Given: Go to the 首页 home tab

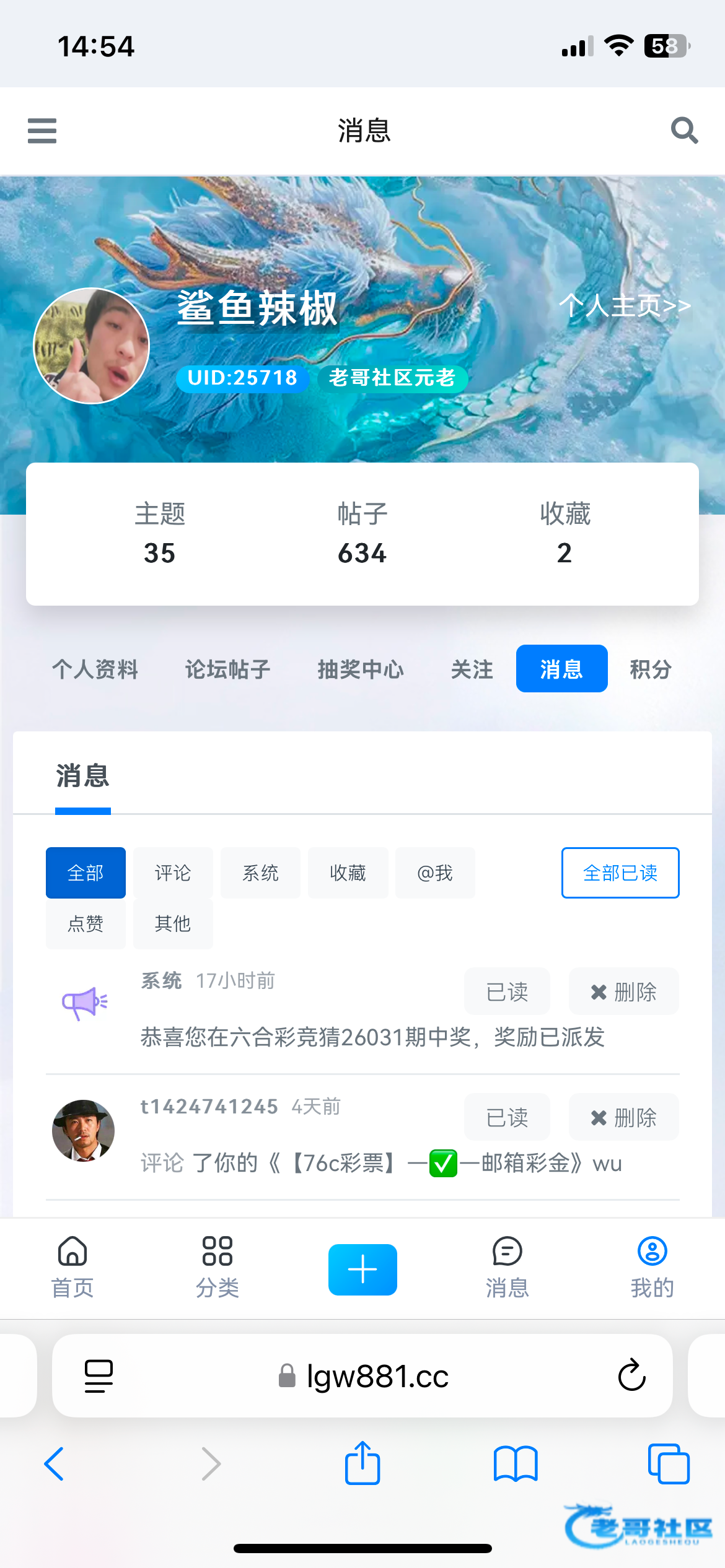Looking at the screenshot, I should pos(72,1267).
